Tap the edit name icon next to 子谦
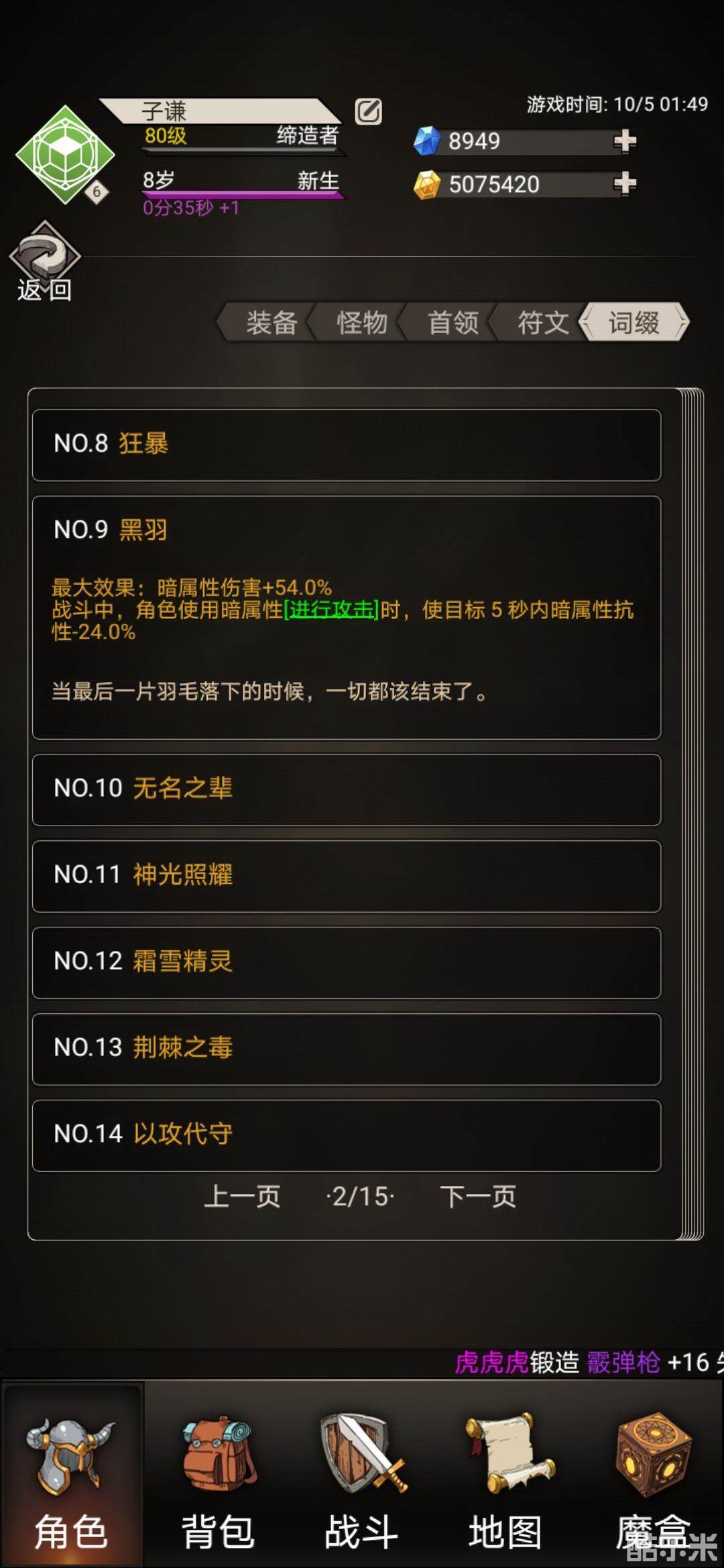This screenshot has width=724, height=1568. [368, 111]
